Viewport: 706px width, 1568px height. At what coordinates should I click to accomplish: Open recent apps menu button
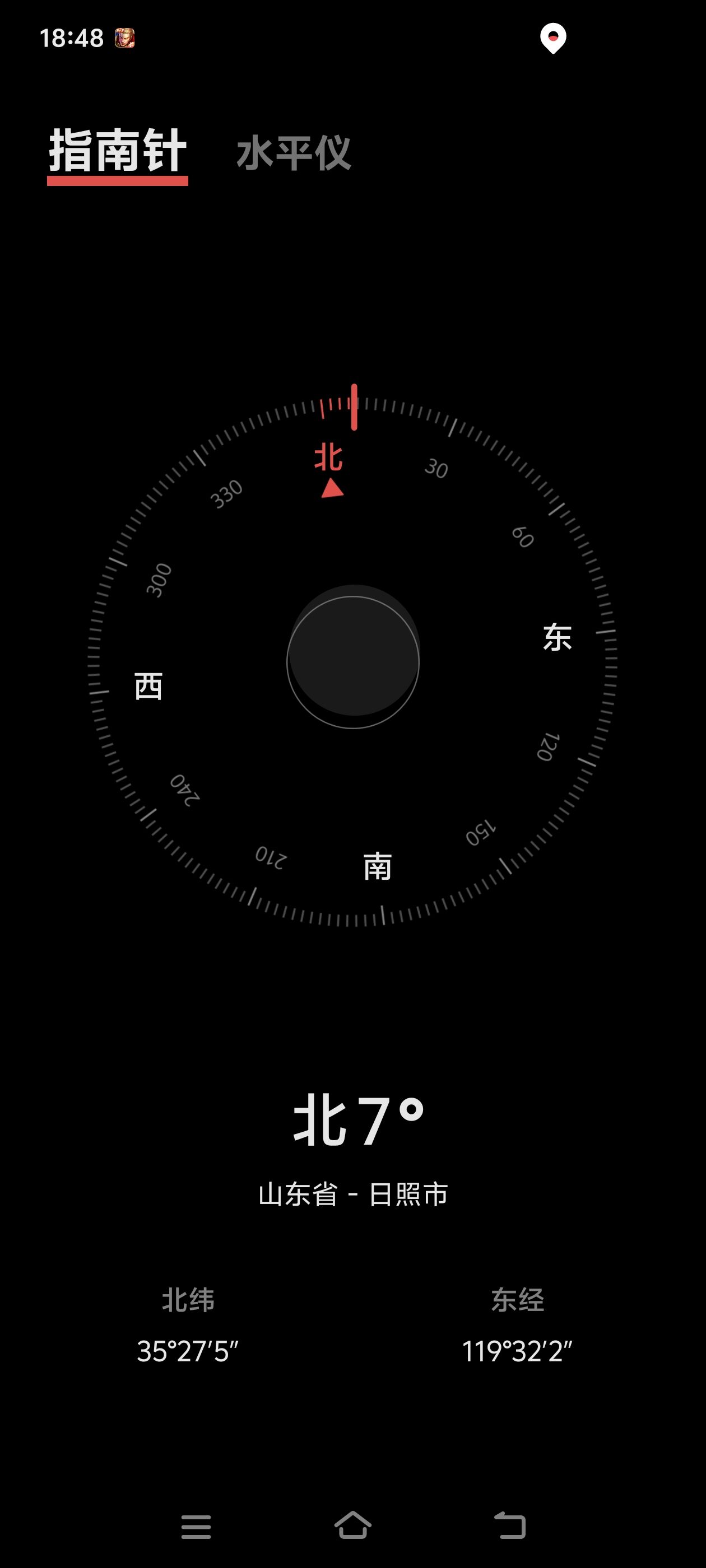[x=196, y=1527]
